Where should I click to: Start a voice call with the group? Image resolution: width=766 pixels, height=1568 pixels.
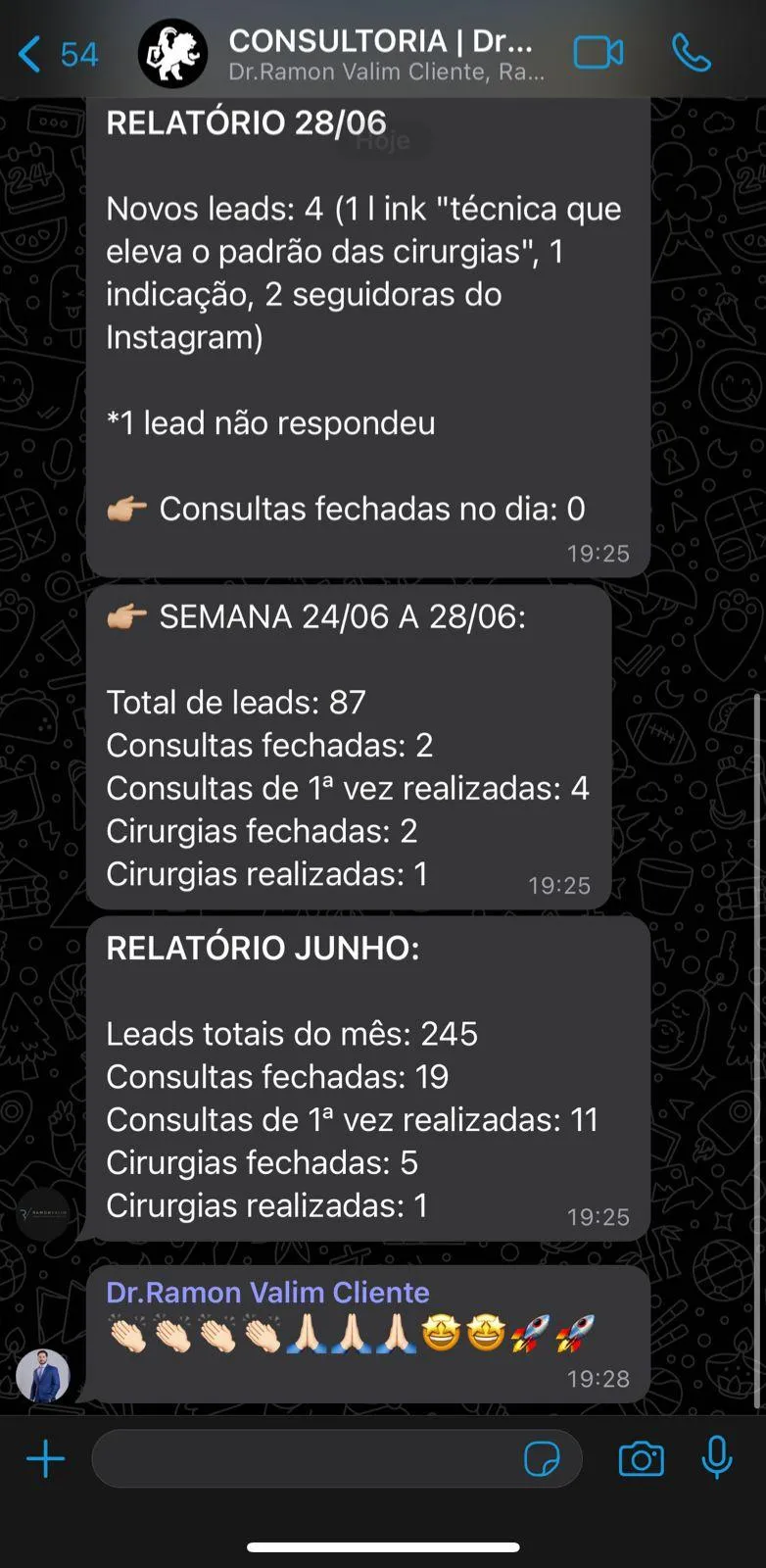[x=691, y=53]
